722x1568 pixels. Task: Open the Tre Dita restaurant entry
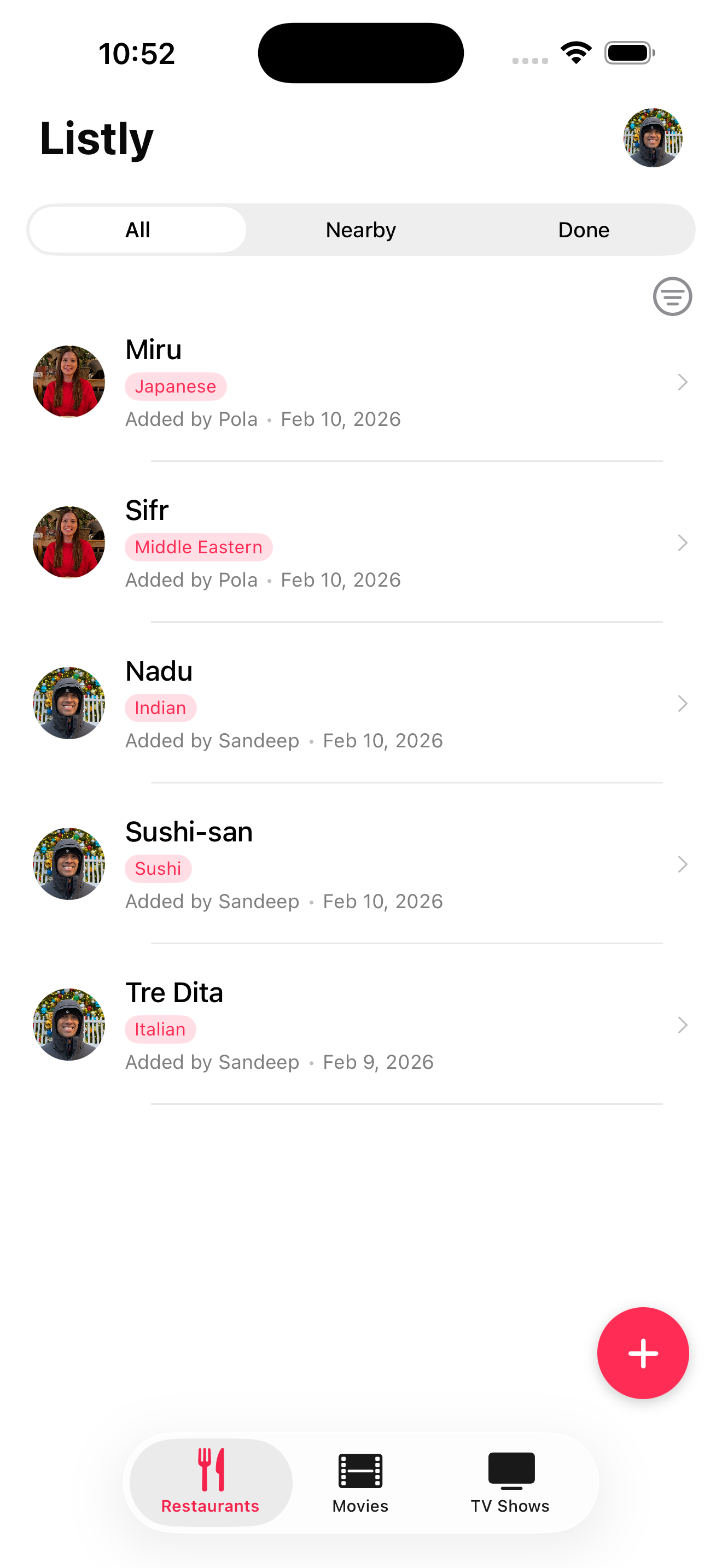pyautogui.click(x=682, y=1025)
